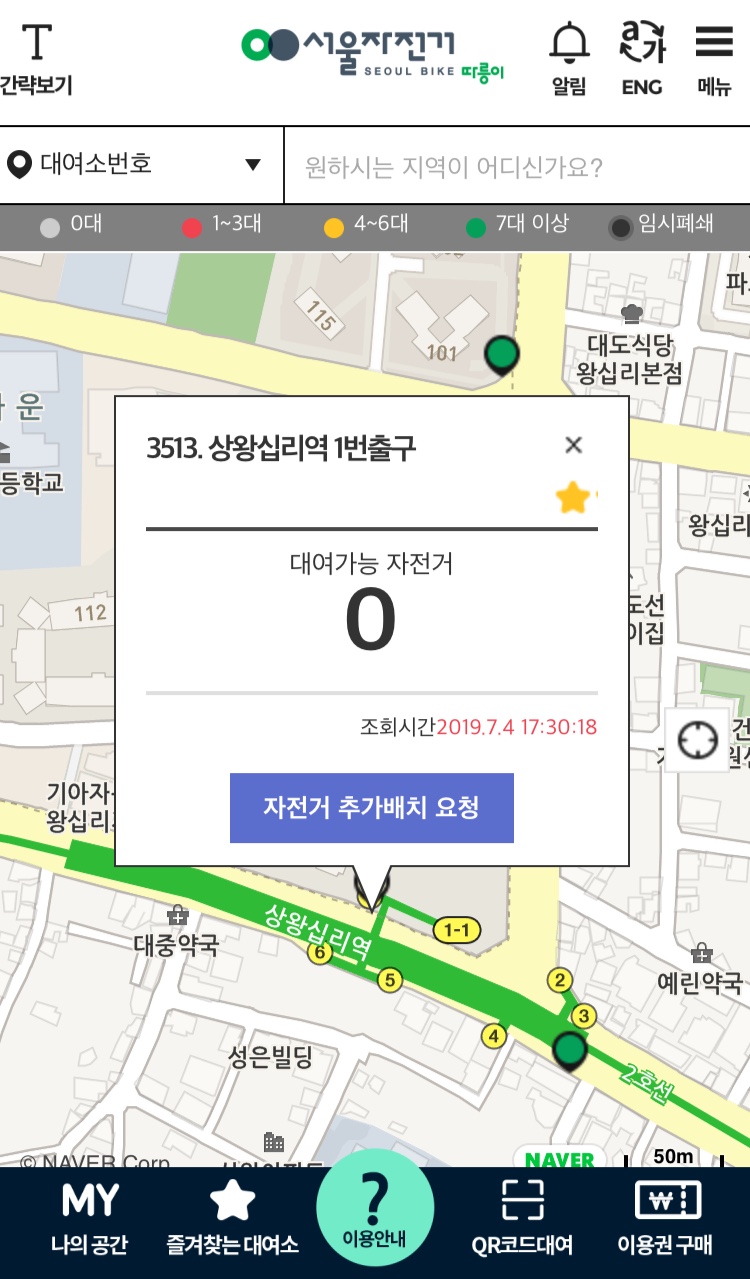Image resolution: width=750 pixels, height=1279 pixels.
Task: Open 즐겨찾는 대여소 favorites tab
Action: [232, 1220]
